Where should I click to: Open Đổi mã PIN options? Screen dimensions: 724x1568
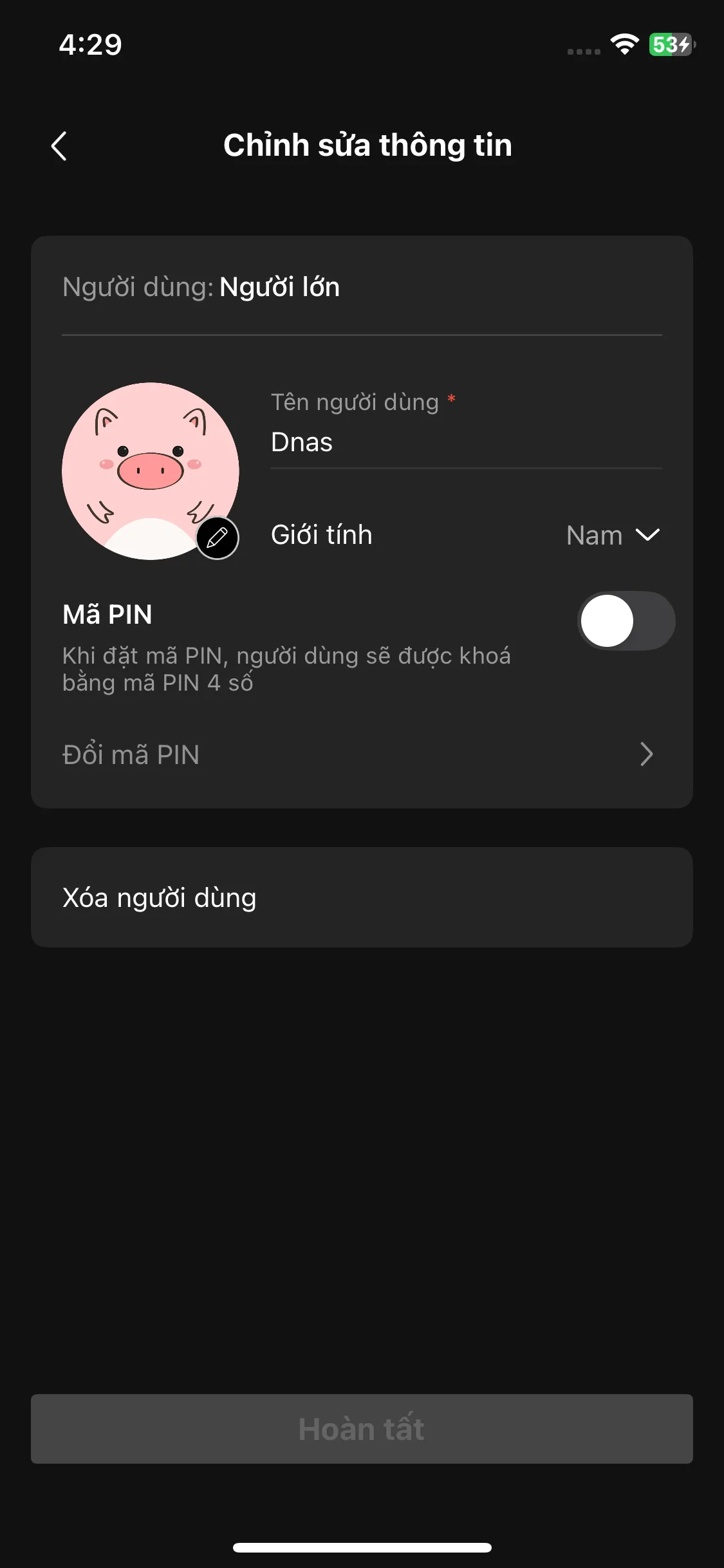click(360, 754)
